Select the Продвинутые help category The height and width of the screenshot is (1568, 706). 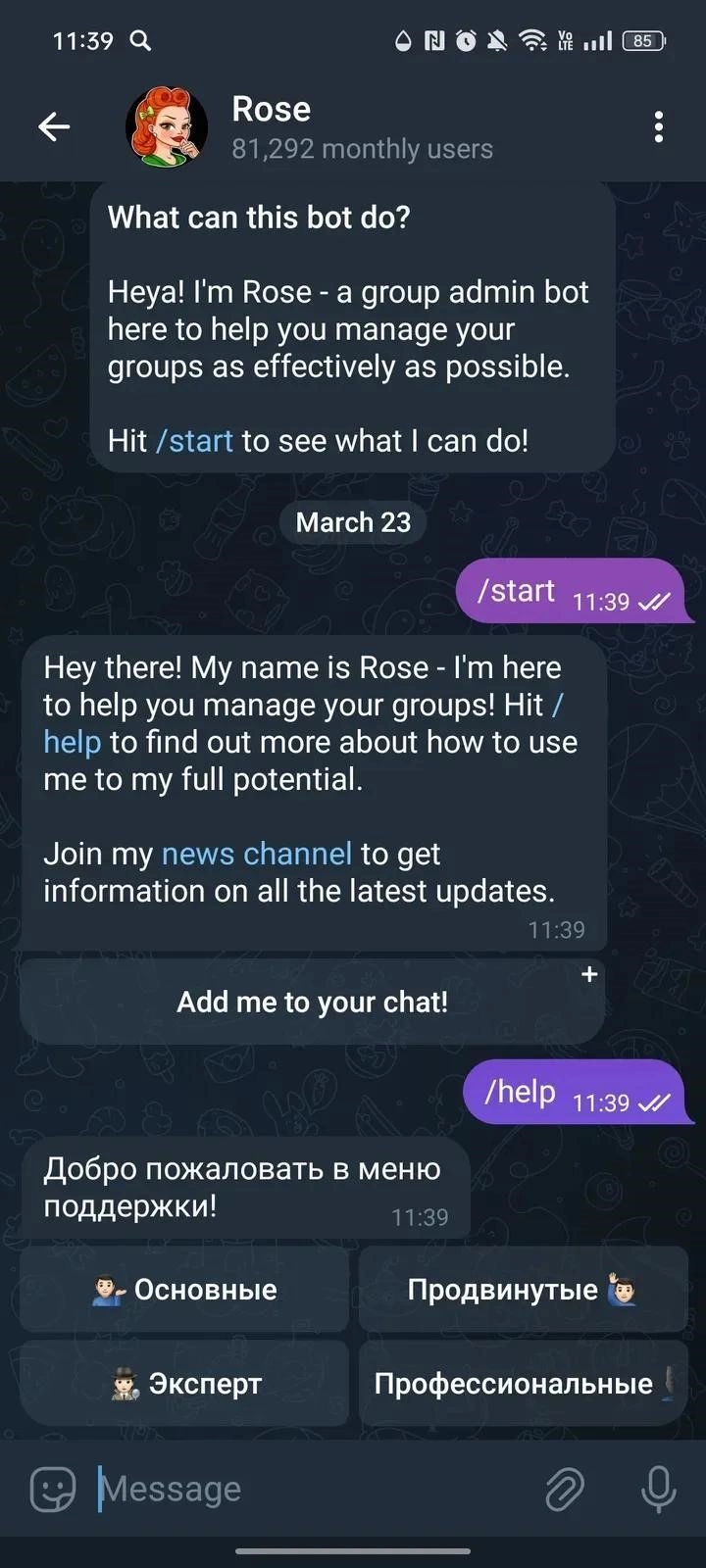[x=522, y=1290]
